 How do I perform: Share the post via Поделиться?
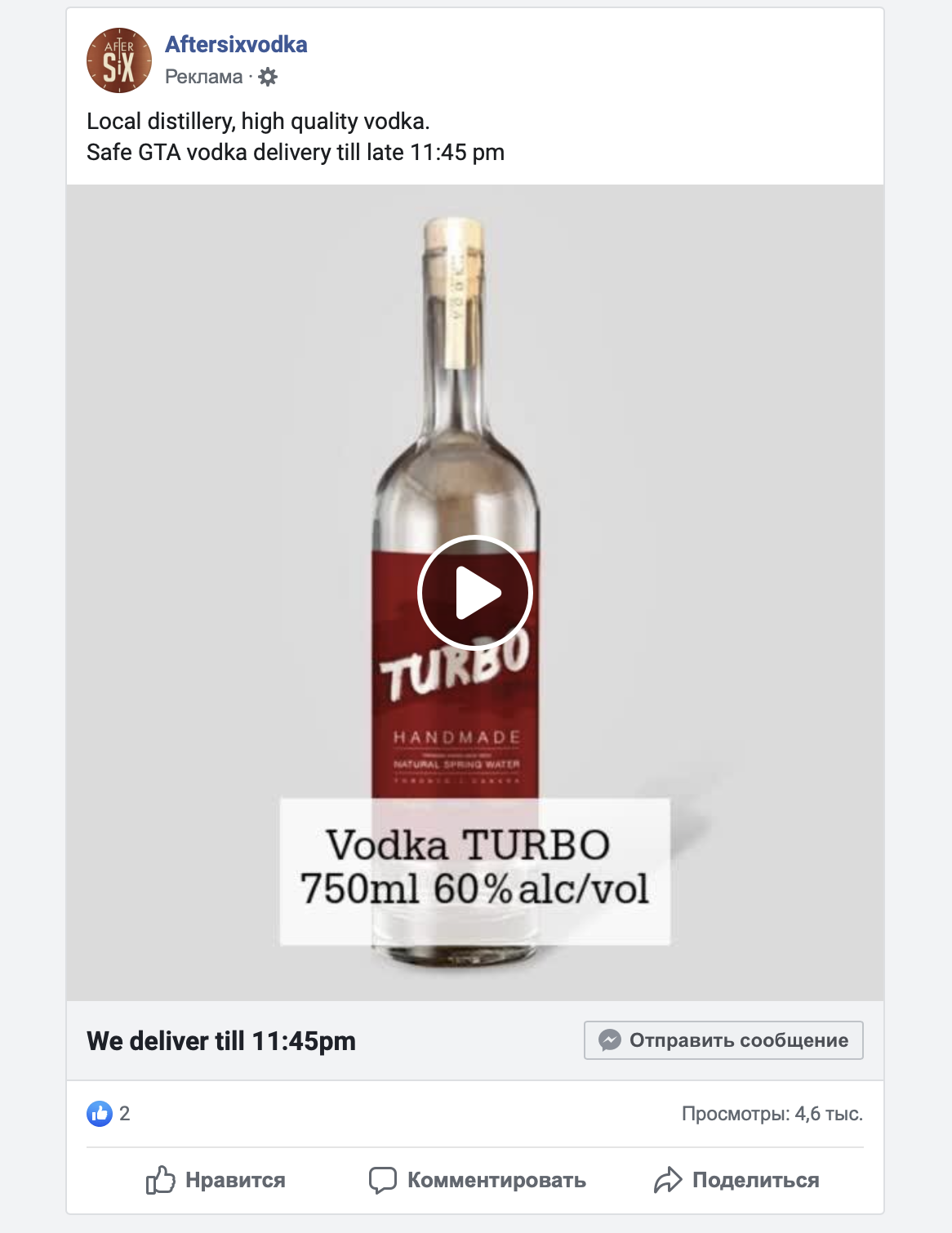click(736, 1180)
